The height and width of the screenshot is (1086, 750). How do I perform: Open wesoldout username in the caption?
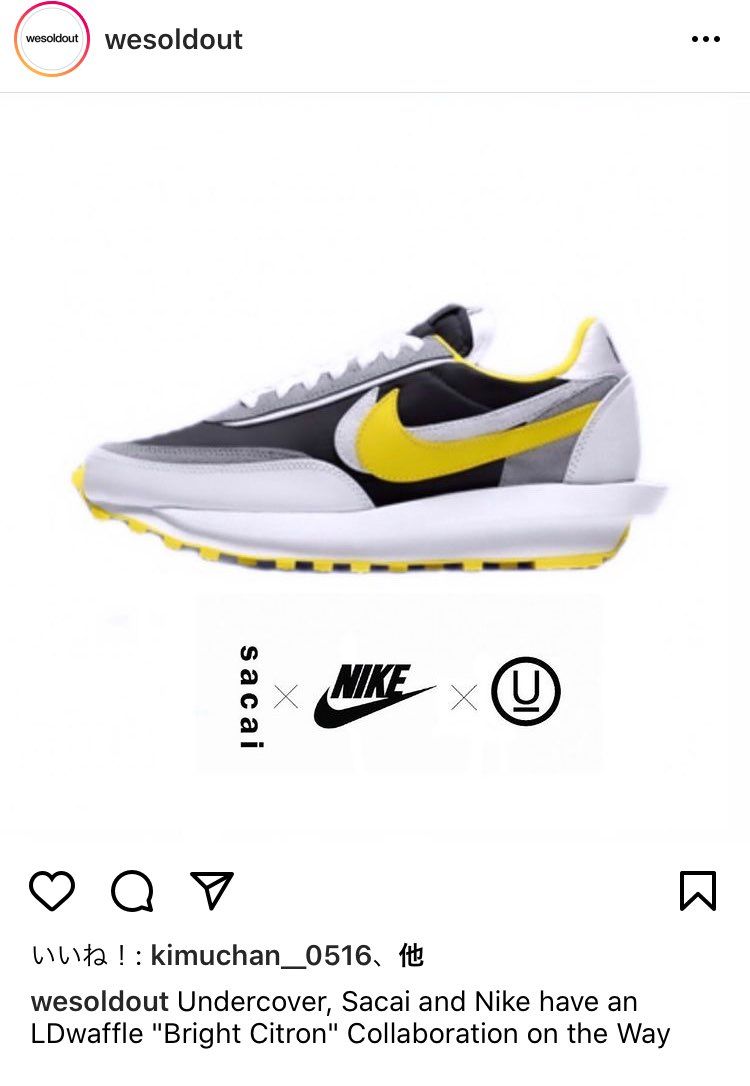tap(100, 1002)
